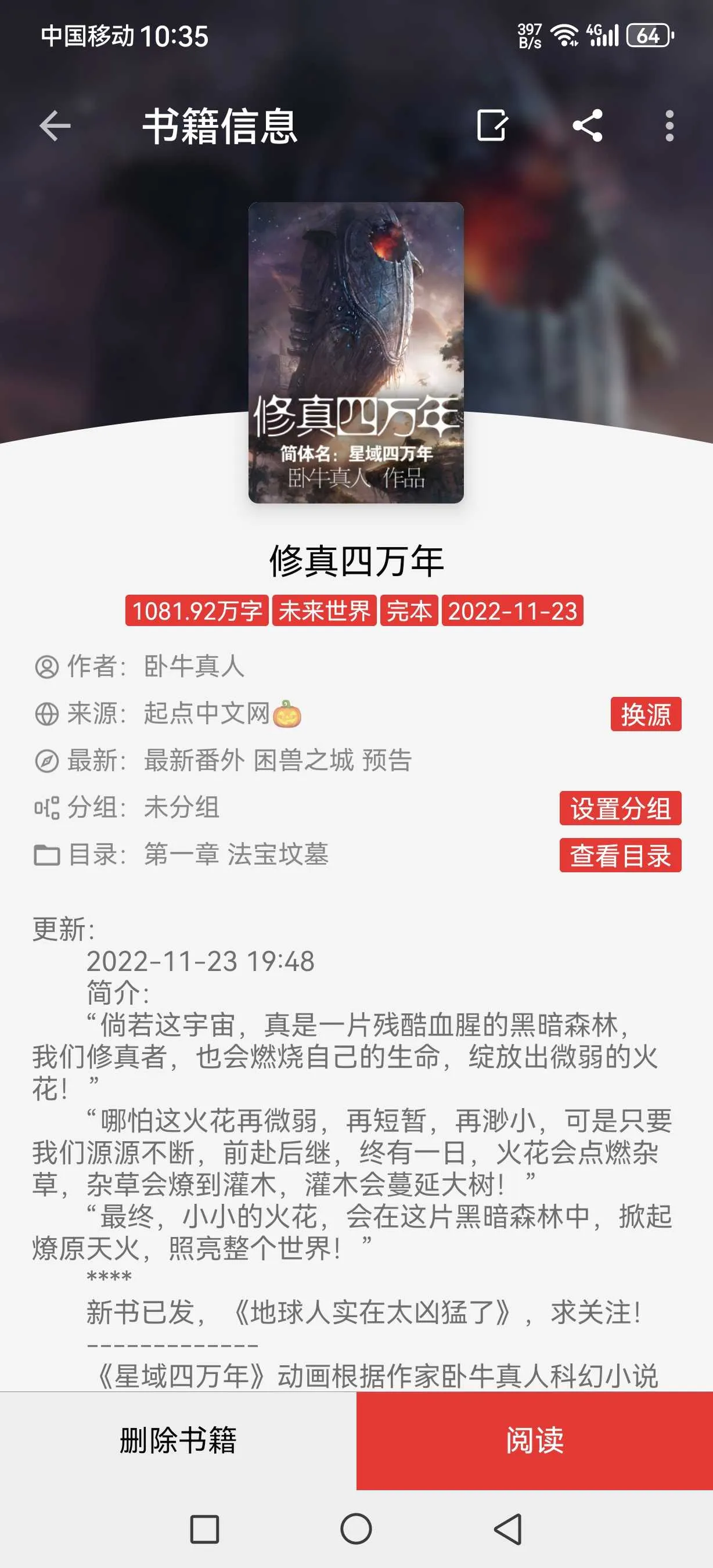Viewport: 713px width, 1568px height.
Task: Open the three-dot overflow menu
Action: pos(669,126)
